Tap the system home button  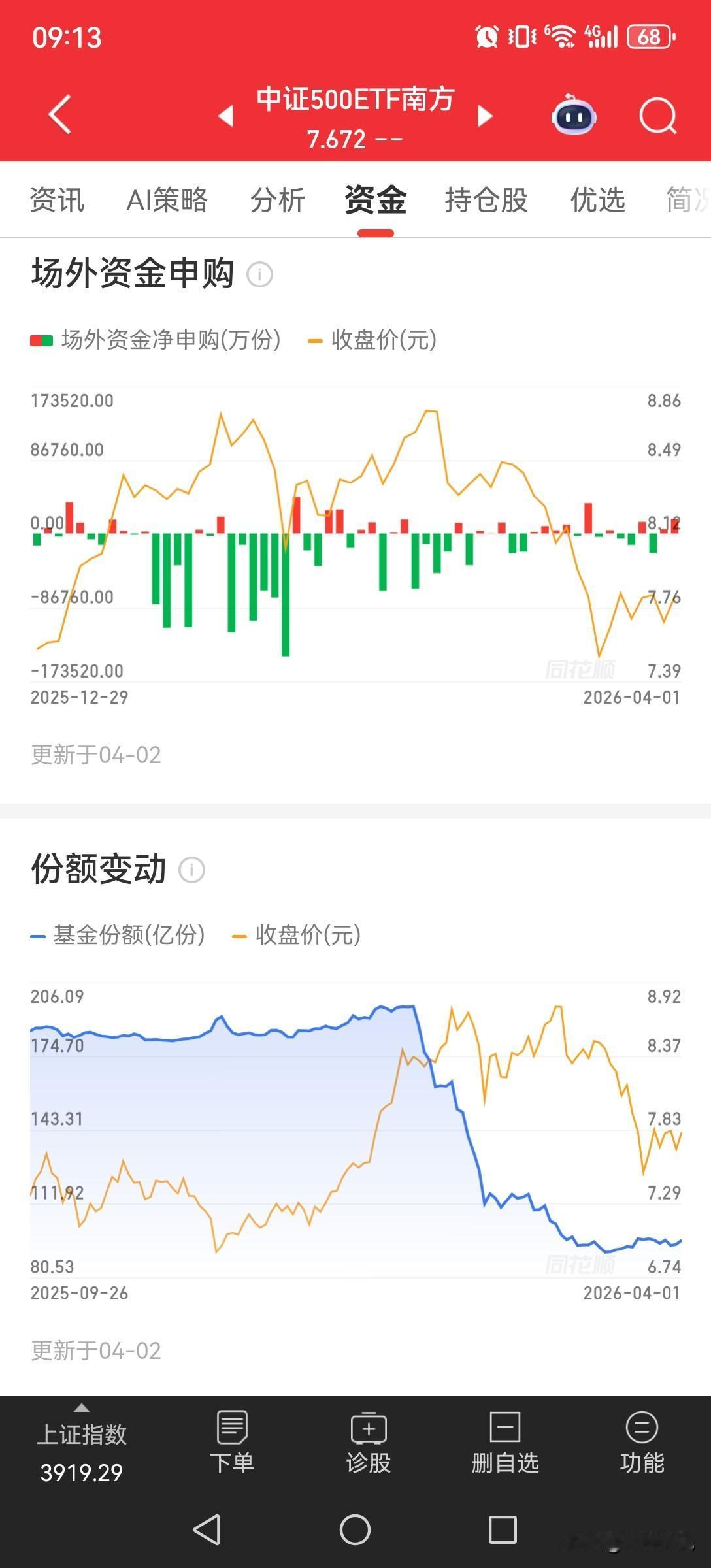[355, 1530]
